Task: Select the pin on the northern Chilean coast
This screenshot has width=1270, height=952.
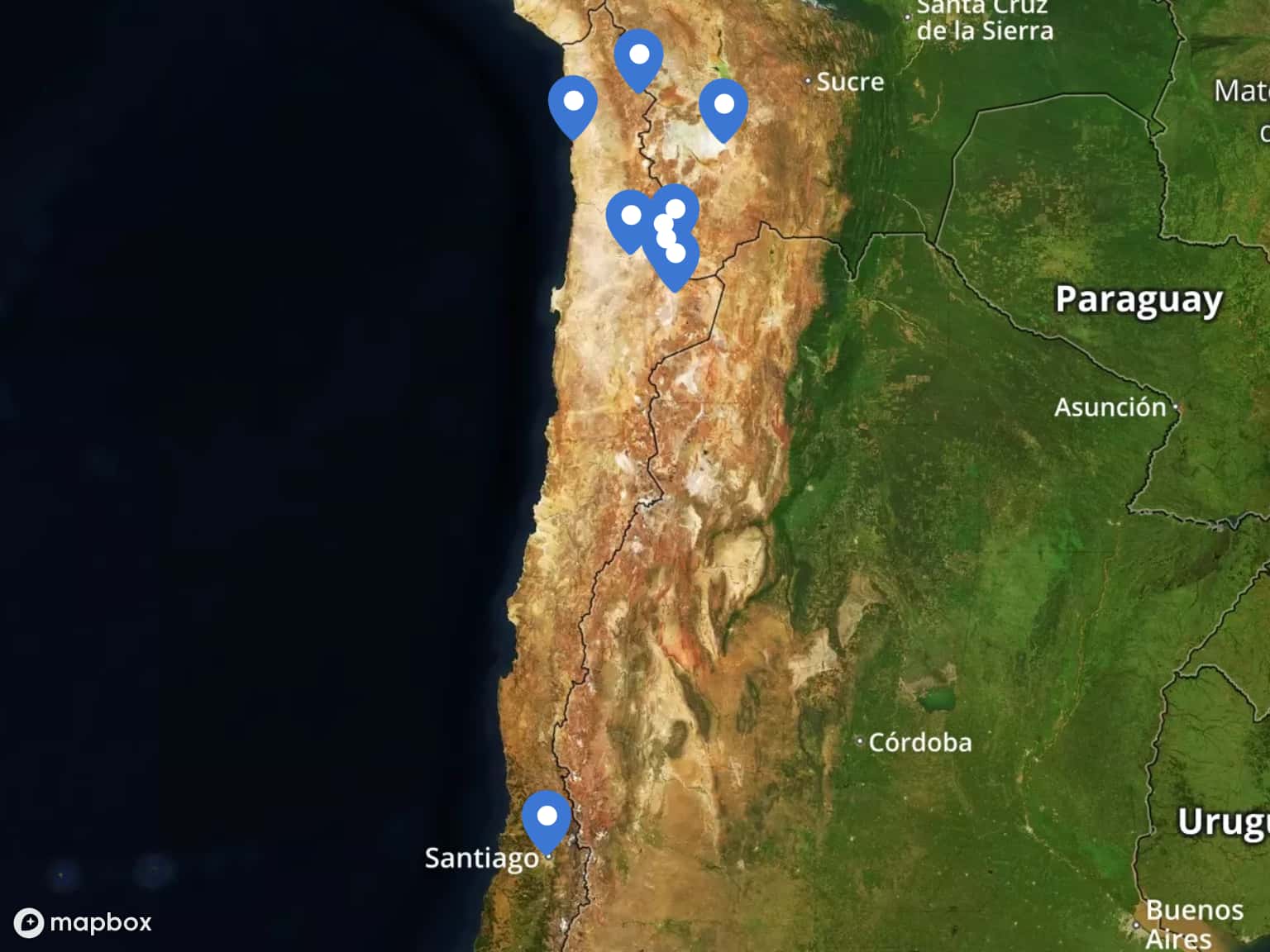Action: point(573,103)
